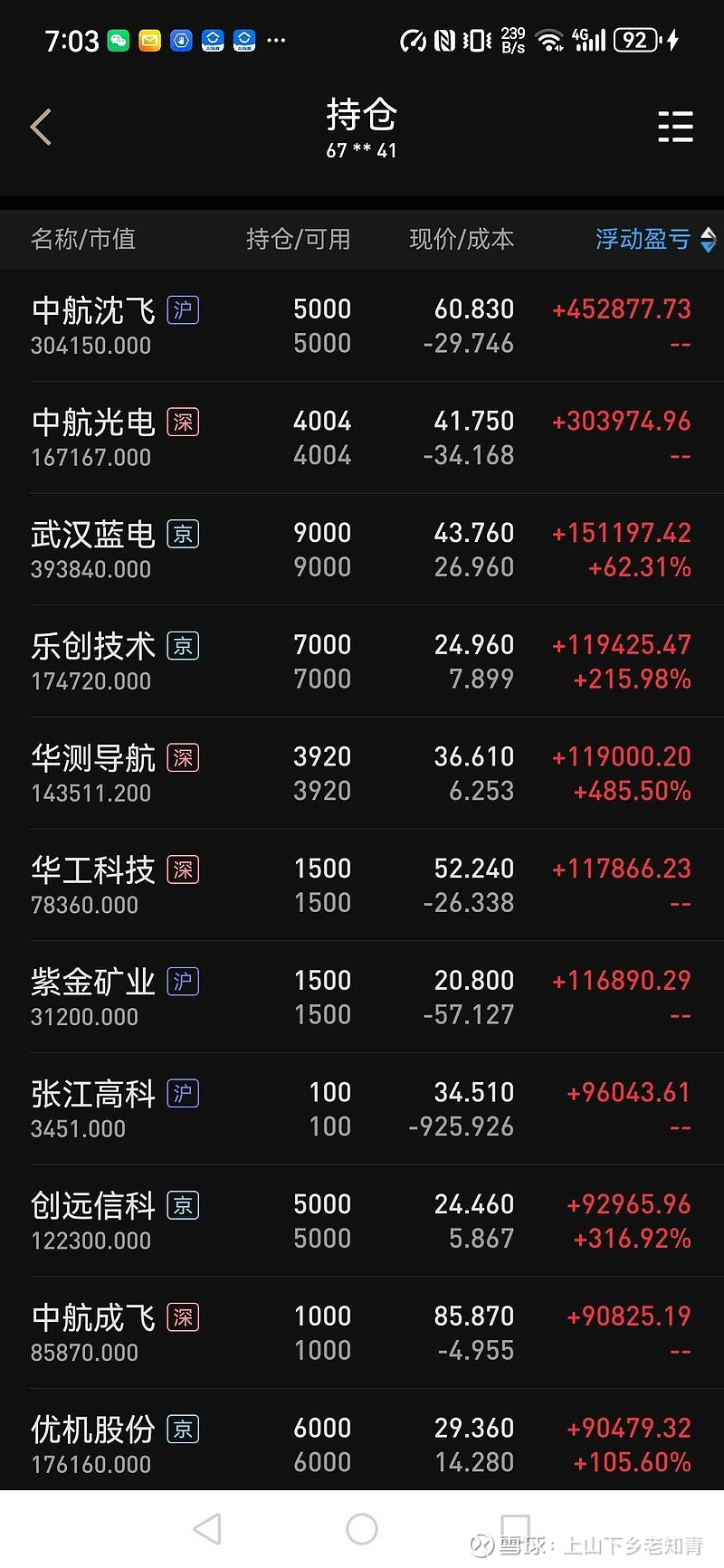Open the 华工科技 holding row
724x1568 pixels.
tap(362, 886)
